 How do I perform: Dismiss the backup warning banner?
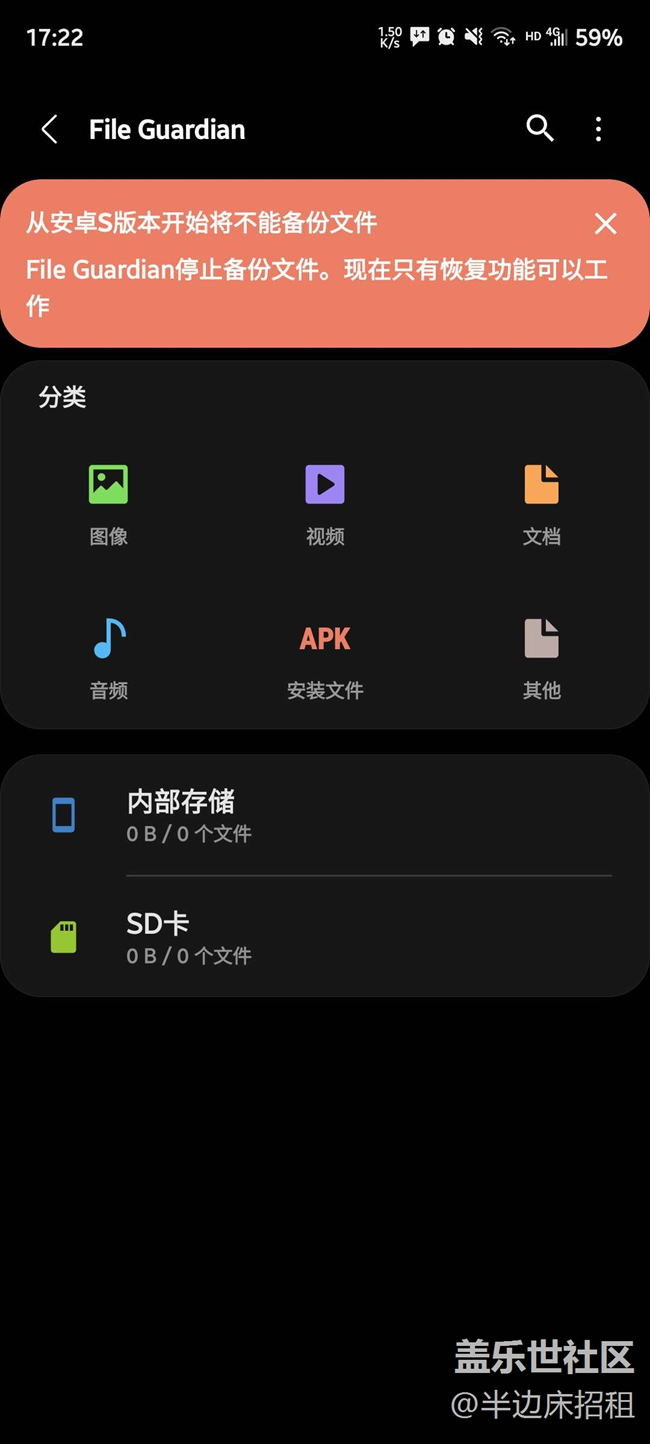pos(605,223)
